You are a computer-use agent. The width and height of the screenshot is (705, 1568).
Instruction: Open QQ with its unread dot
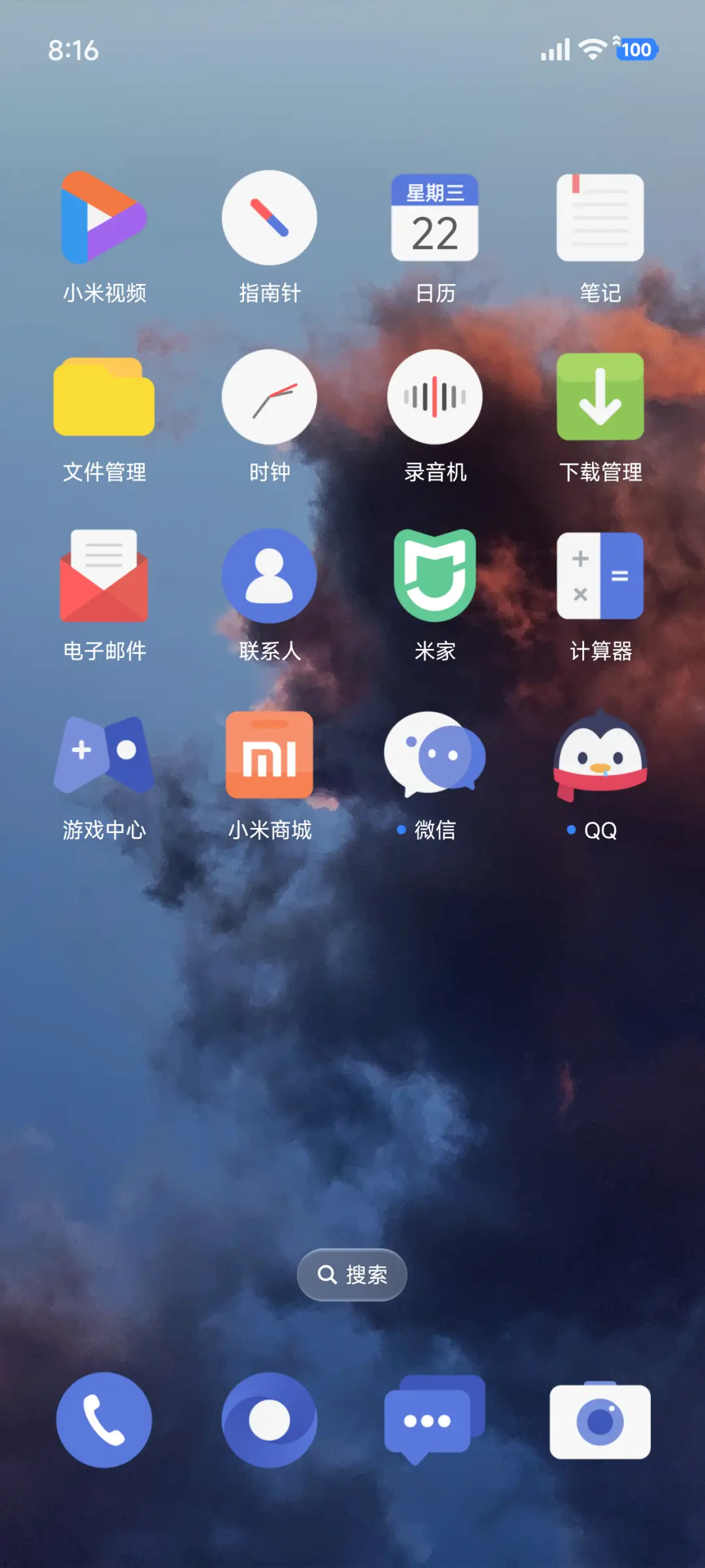click(600, 754)
